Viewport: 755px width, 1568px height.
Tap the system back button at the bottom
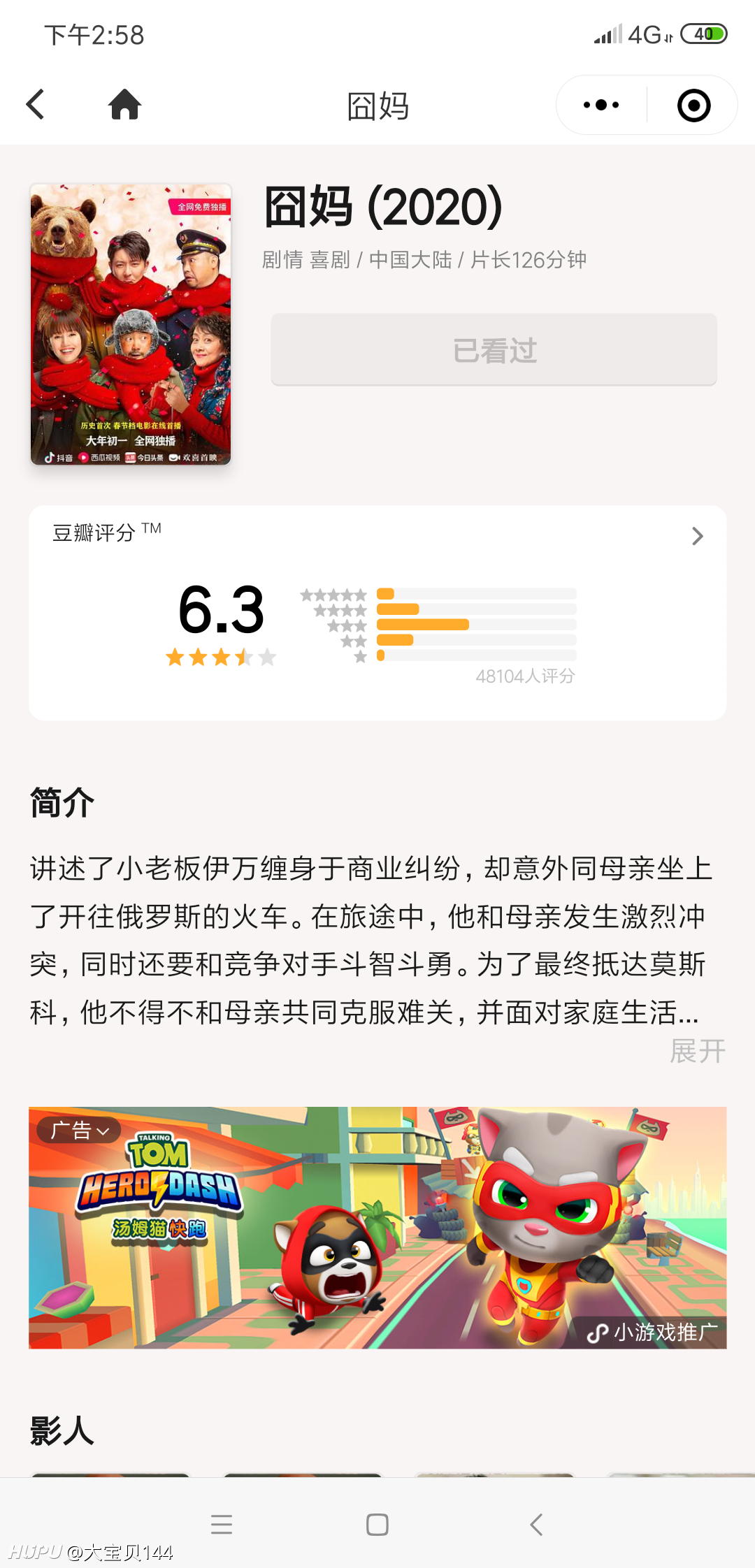pos(536,1524)
